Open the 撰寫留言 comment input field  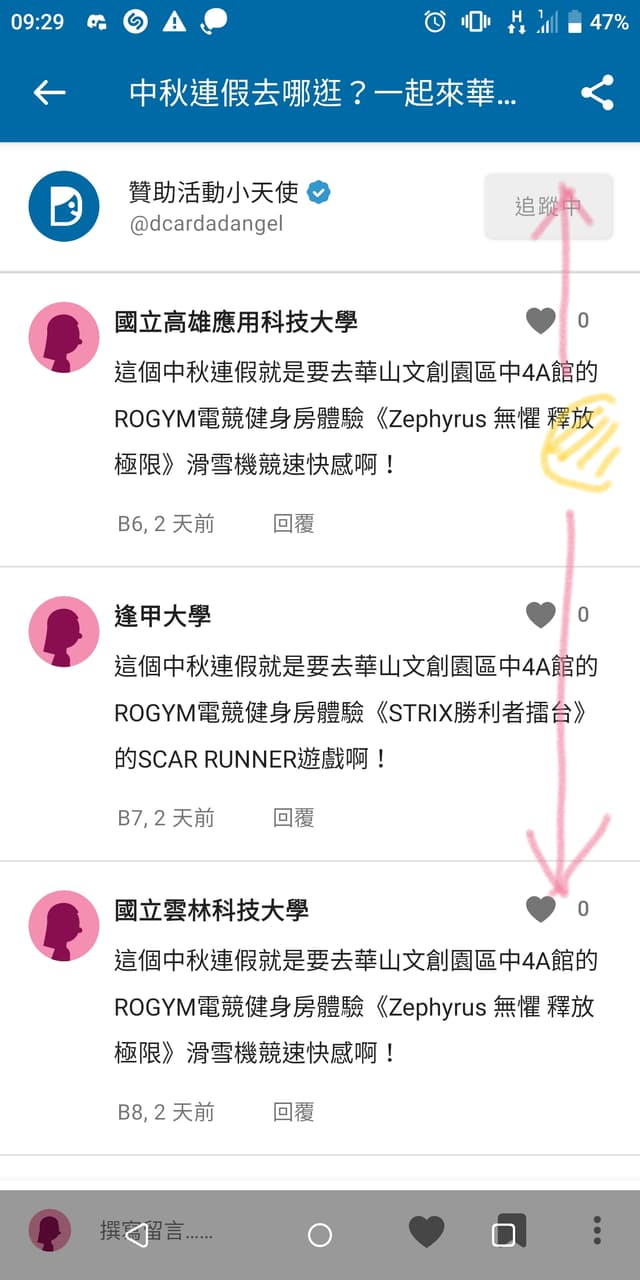pyautogui.click(x=200, y=1231)
